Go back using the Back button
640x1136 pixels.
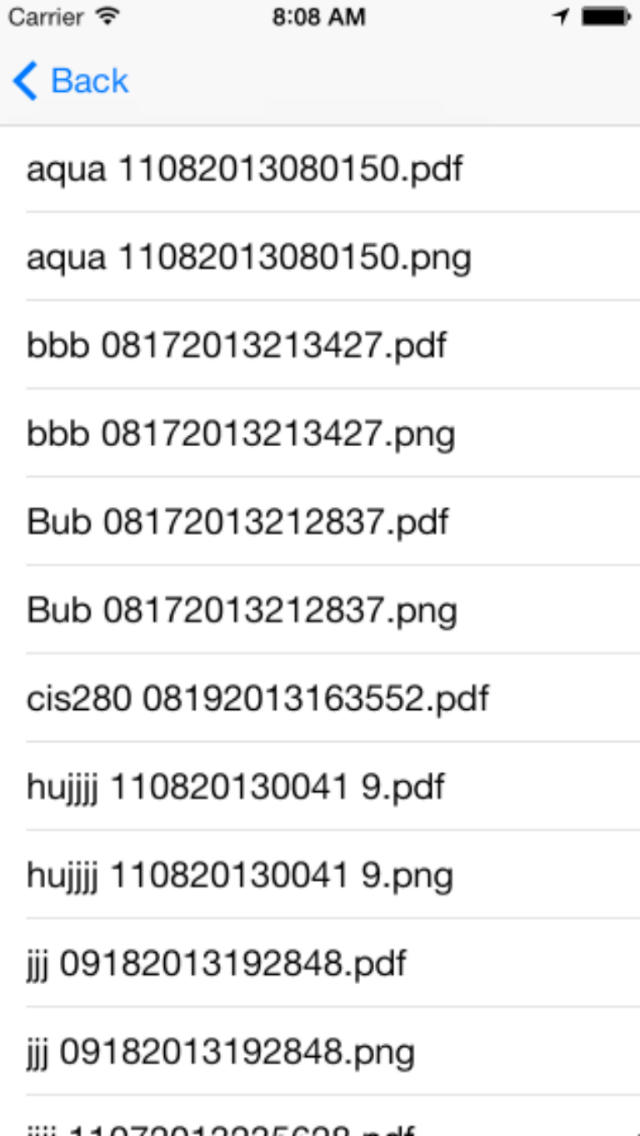(70, 80)
